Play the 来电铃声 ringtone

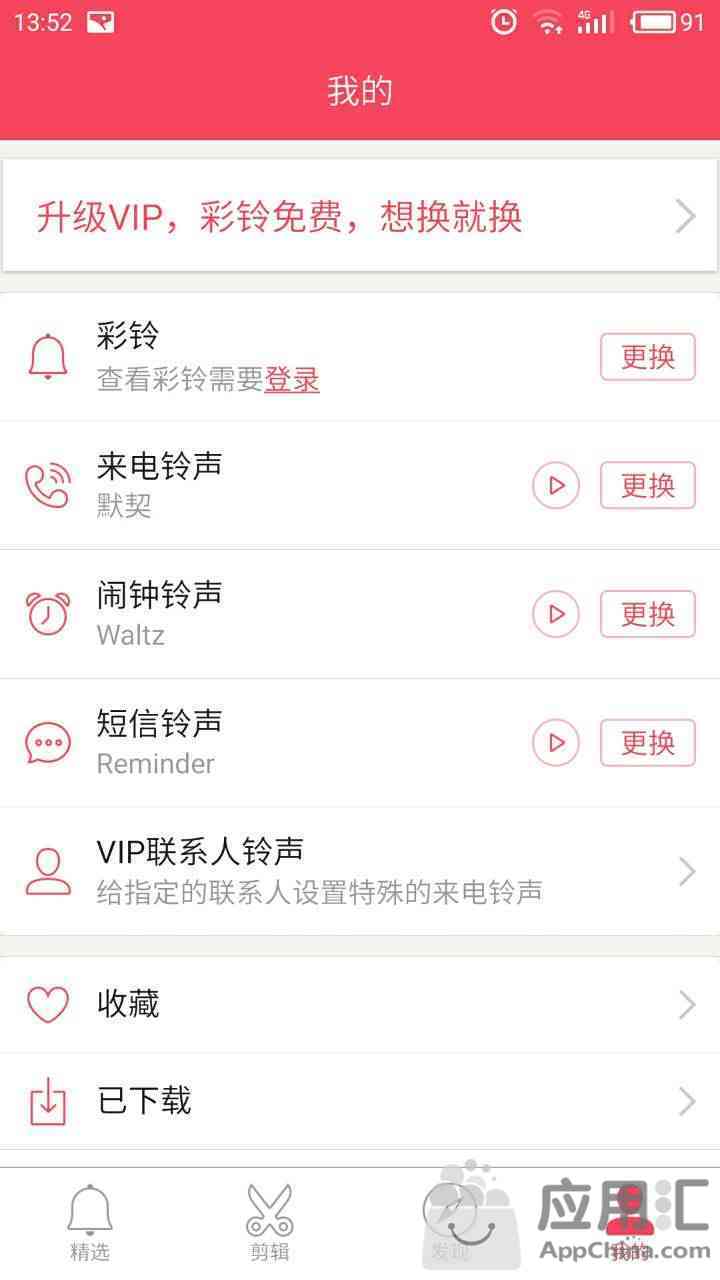click(556, 486)
